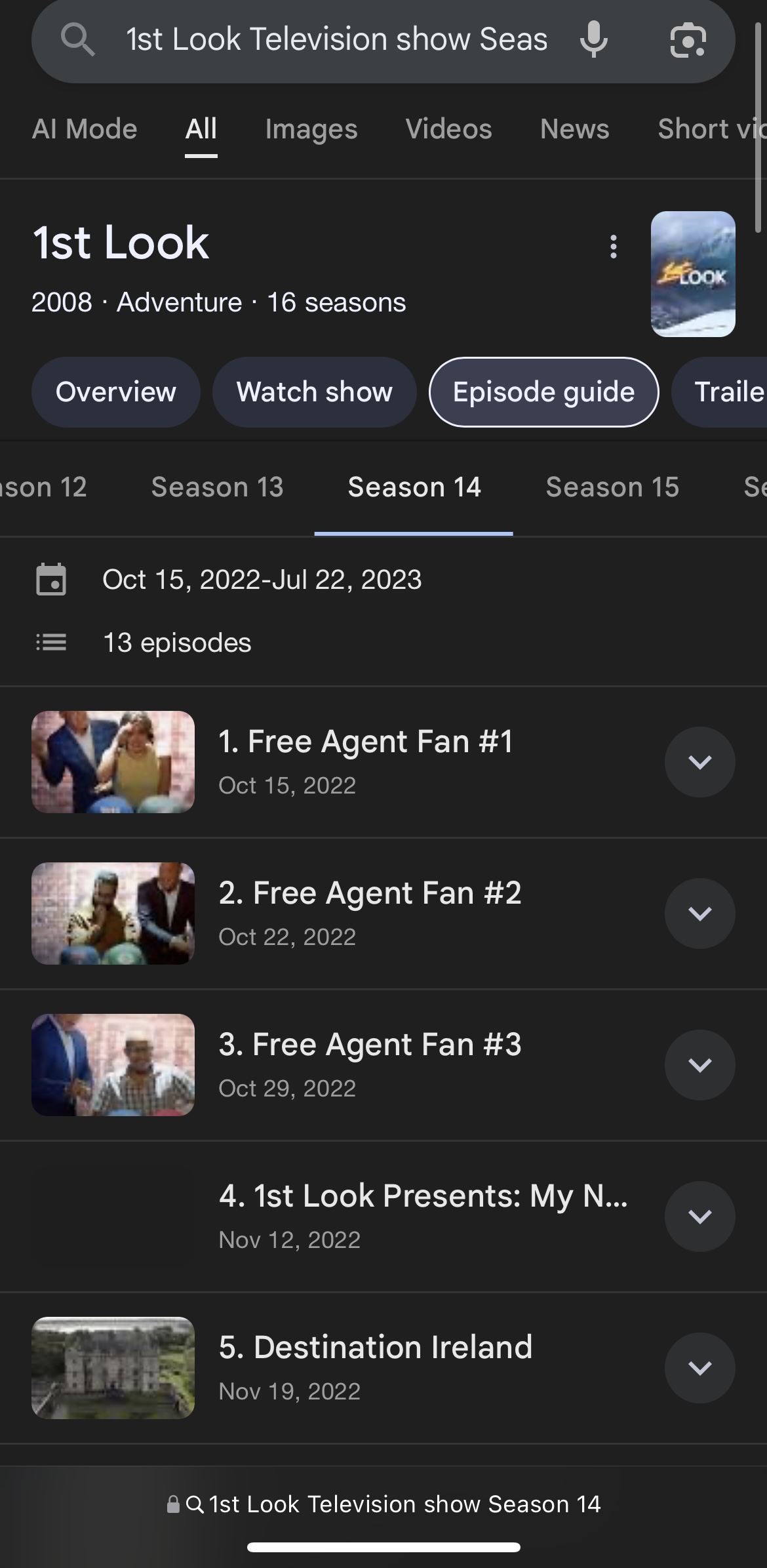Switch to Season 15 tab
This screenshot has height=1568, width=767.
612,487
